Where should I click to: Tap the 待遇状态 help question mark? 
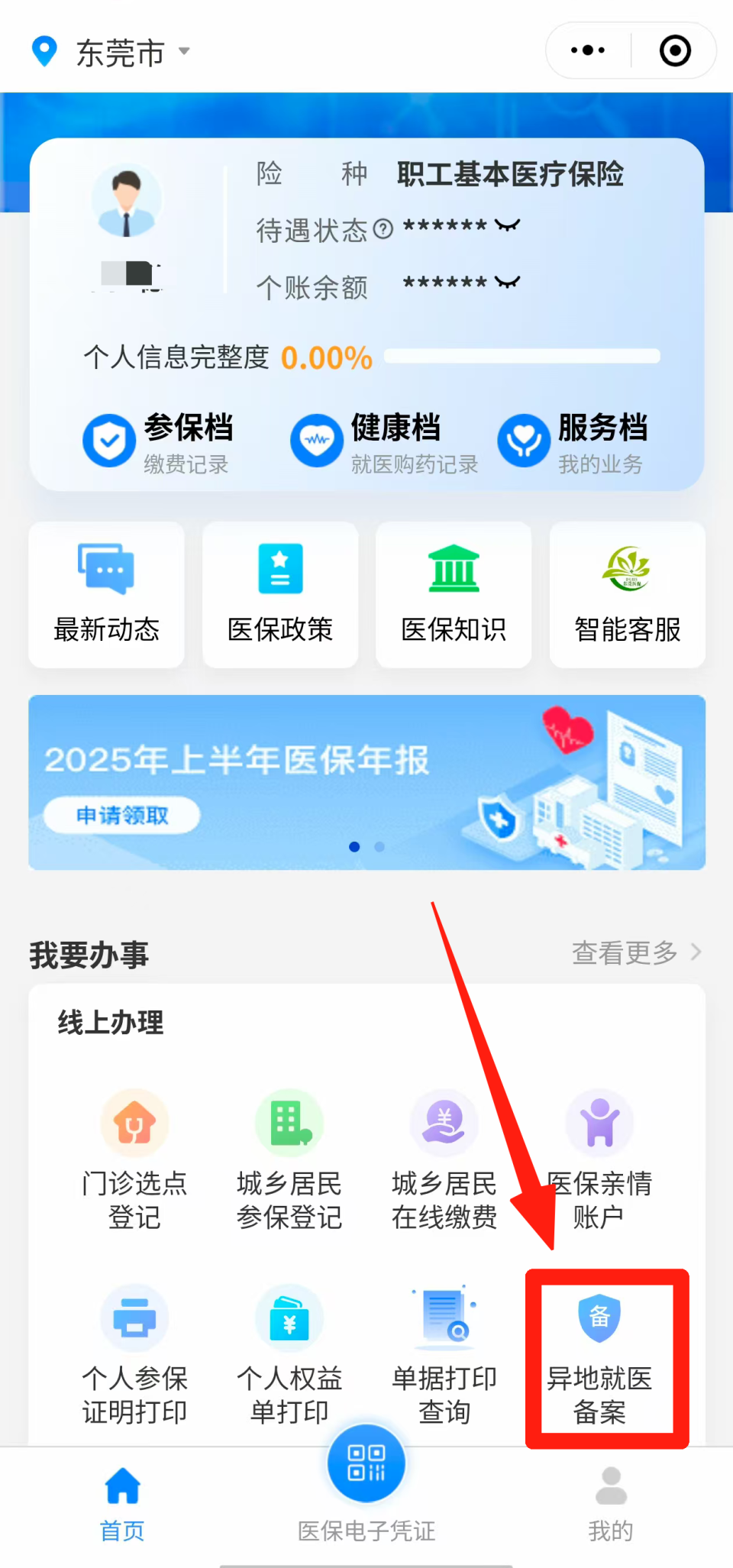383,228
